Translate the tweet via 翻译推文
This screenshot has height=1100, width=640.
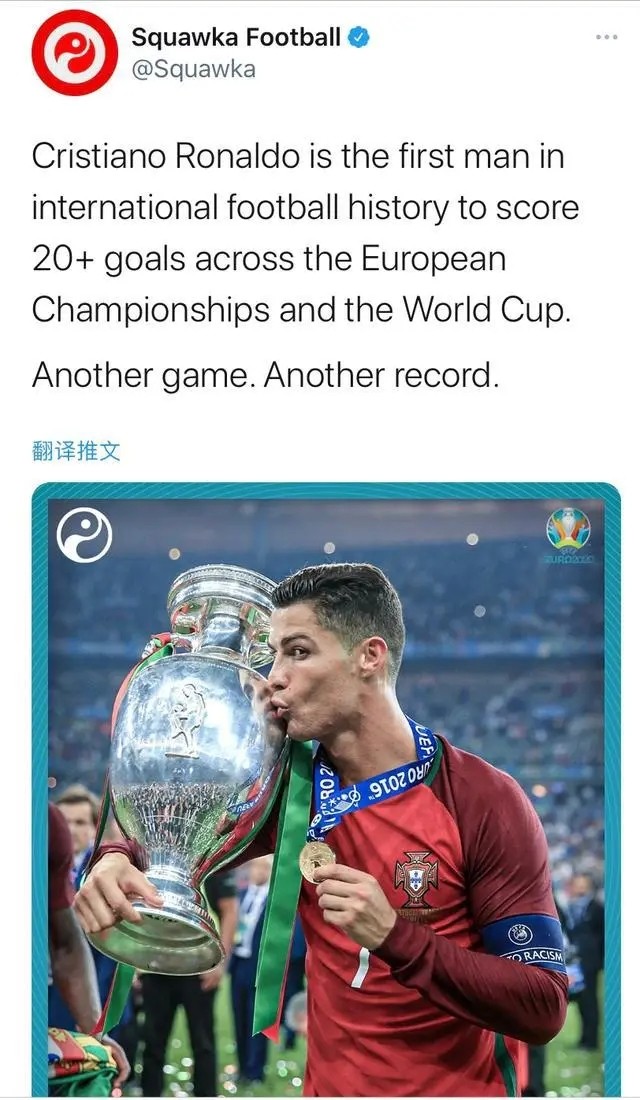(76, 451)
